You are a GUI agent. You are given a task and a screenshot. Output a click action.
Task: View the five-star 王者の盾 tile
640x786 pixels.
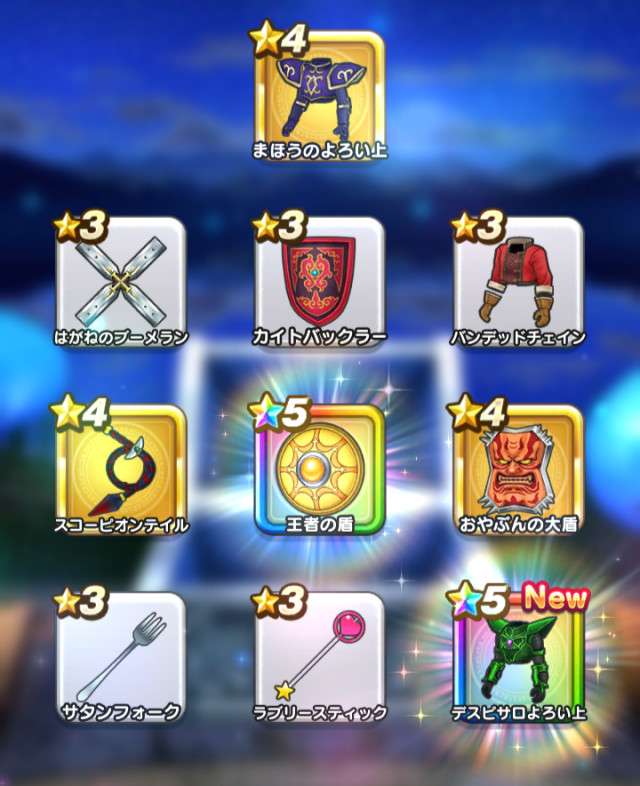[x=320, y=470]
